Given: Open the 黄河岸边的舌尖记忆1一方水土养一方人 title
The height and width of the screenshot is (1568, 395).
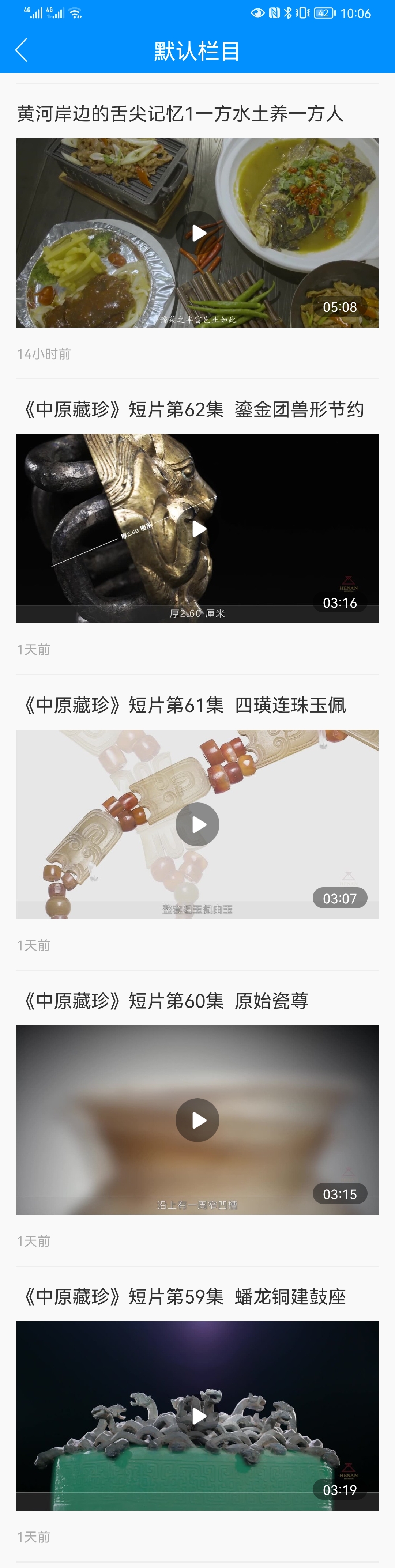Looking at the screenshot, I should coord(180,114).
